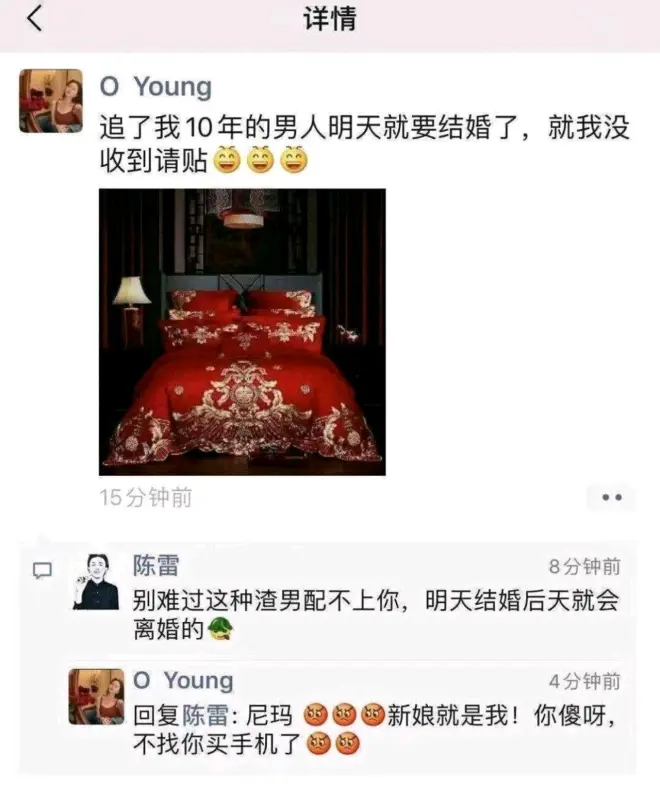
Task: View 陈雷's avatar in the comments
Action: coord(96,581)
